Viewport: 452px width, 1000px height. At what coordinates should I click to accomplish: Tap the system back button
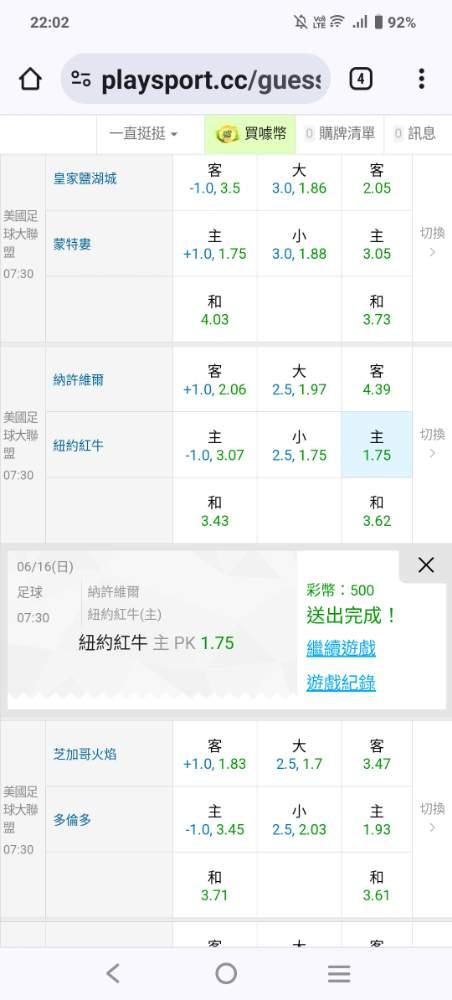tap(113, 973)
